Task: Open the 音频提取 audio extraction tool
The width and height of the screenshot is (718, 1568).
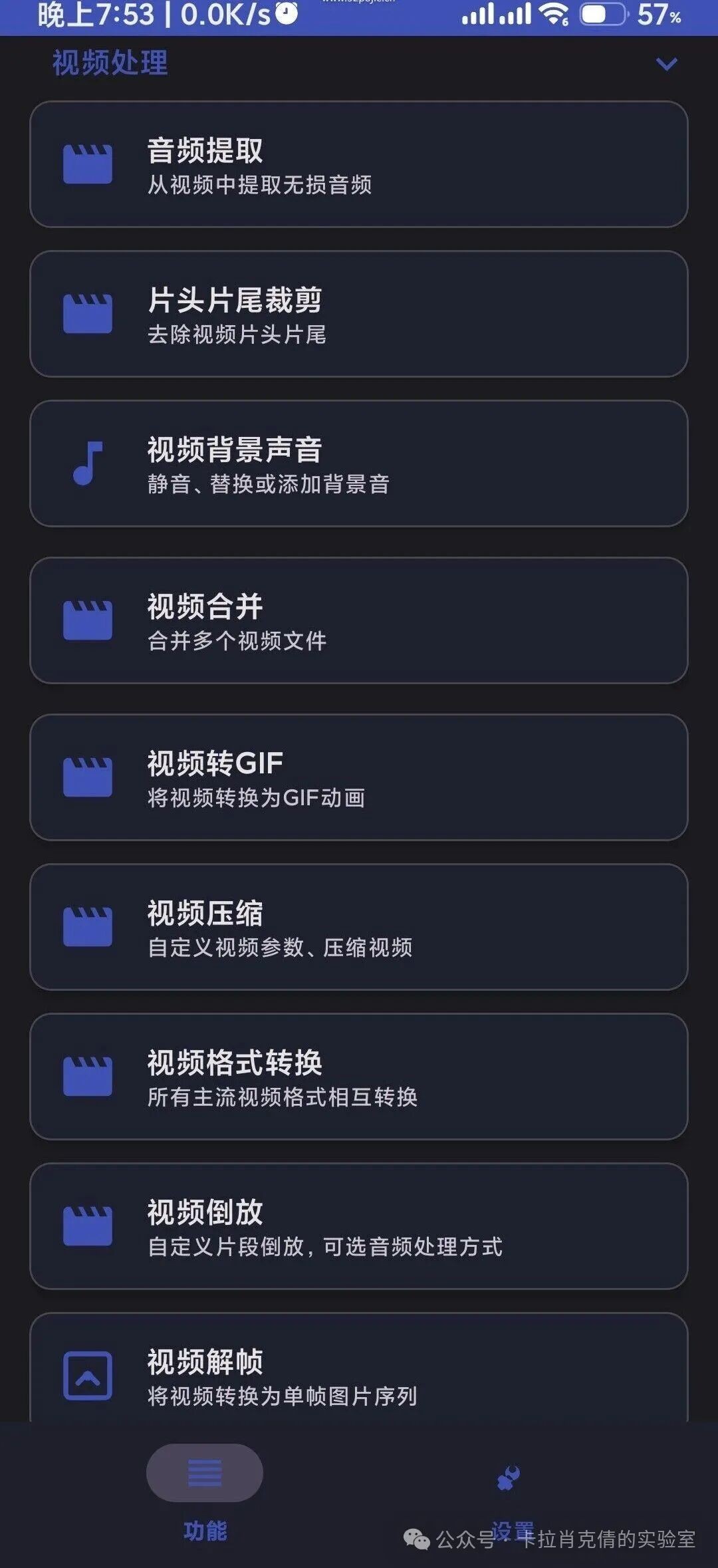Action: click(359, 164)
